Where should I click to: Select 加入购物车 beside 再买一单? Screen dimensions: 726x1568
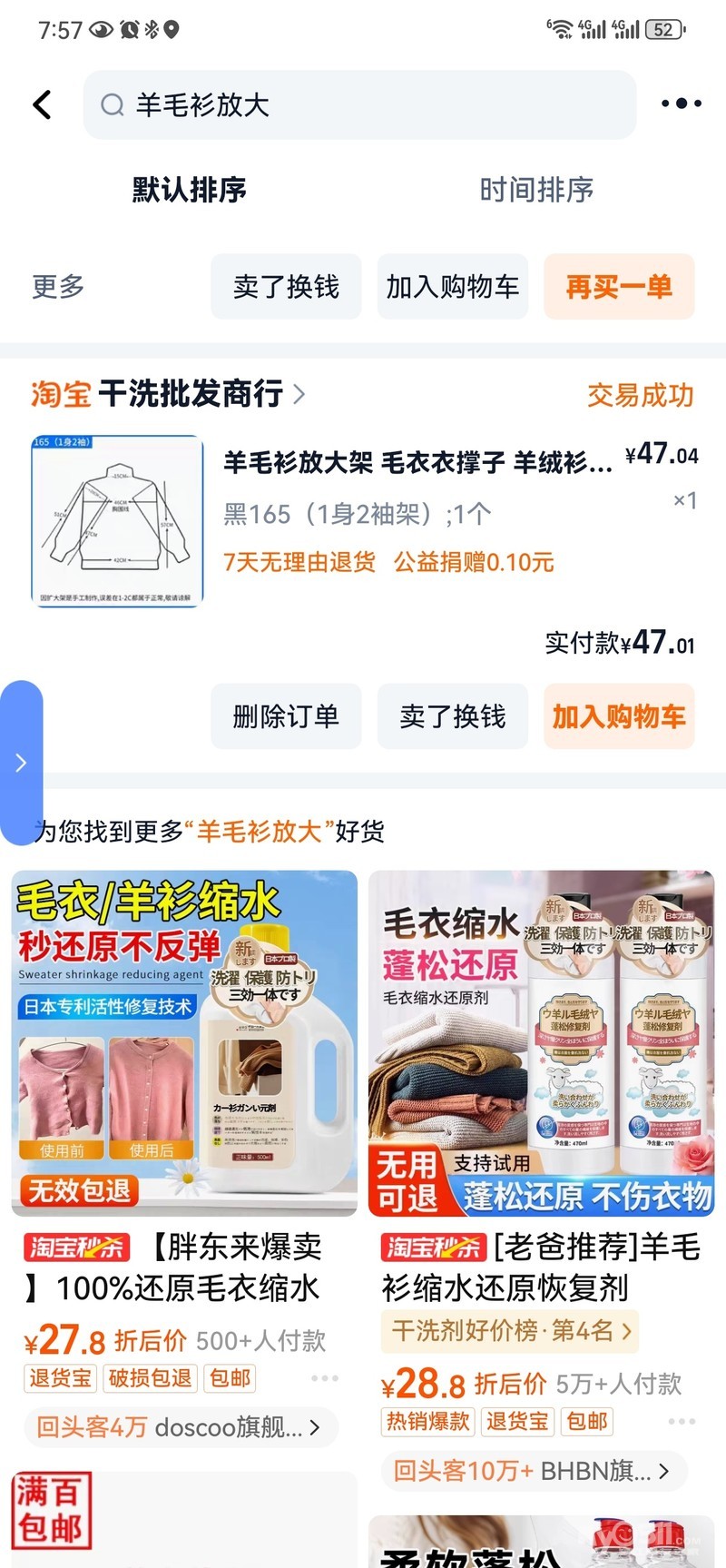[x=452, y=287]
